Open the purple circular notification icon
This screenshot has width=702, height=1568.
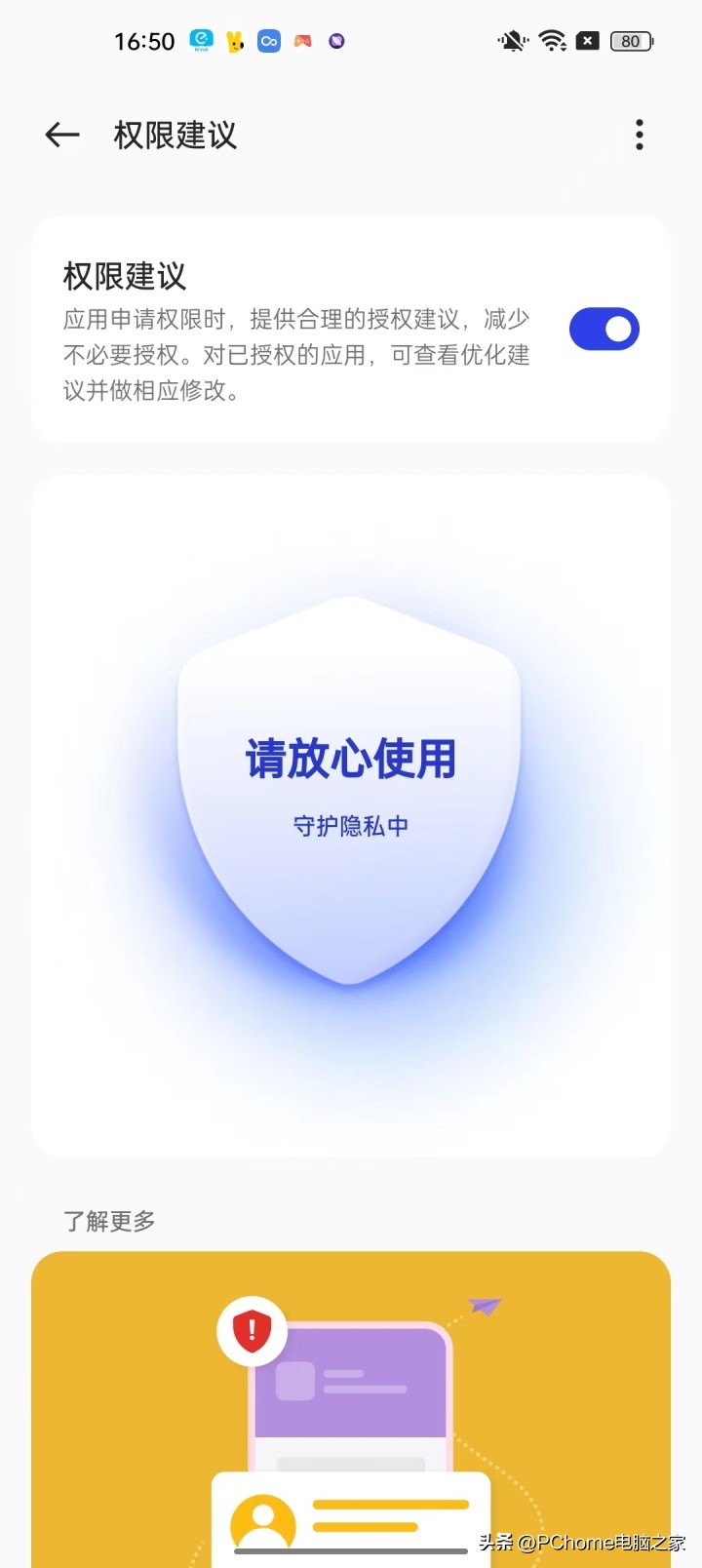[336, 41]
